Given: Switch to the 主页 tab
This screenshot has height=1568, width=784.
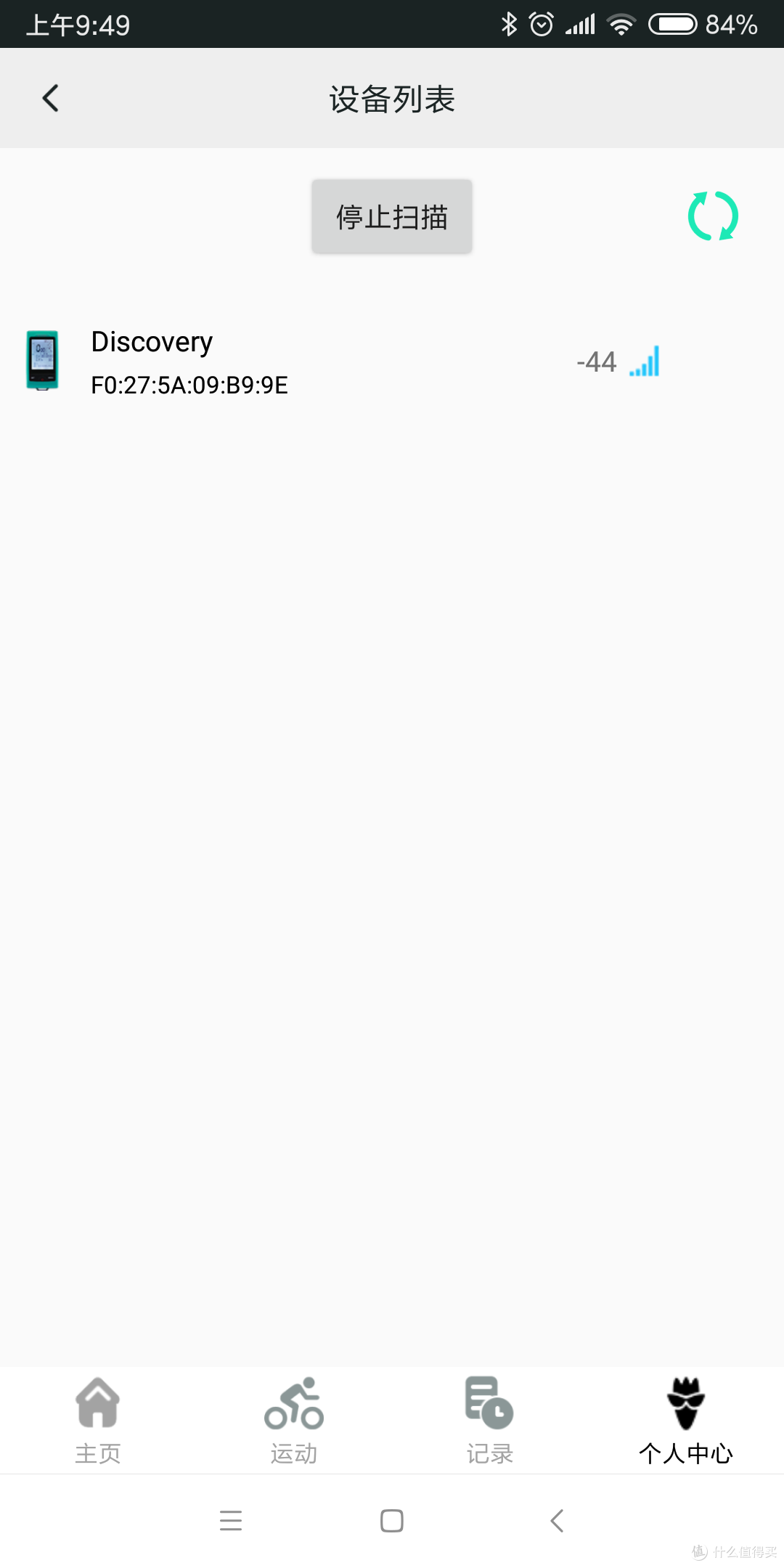Looking at the screenshot, I should (x=98, y=1421).
